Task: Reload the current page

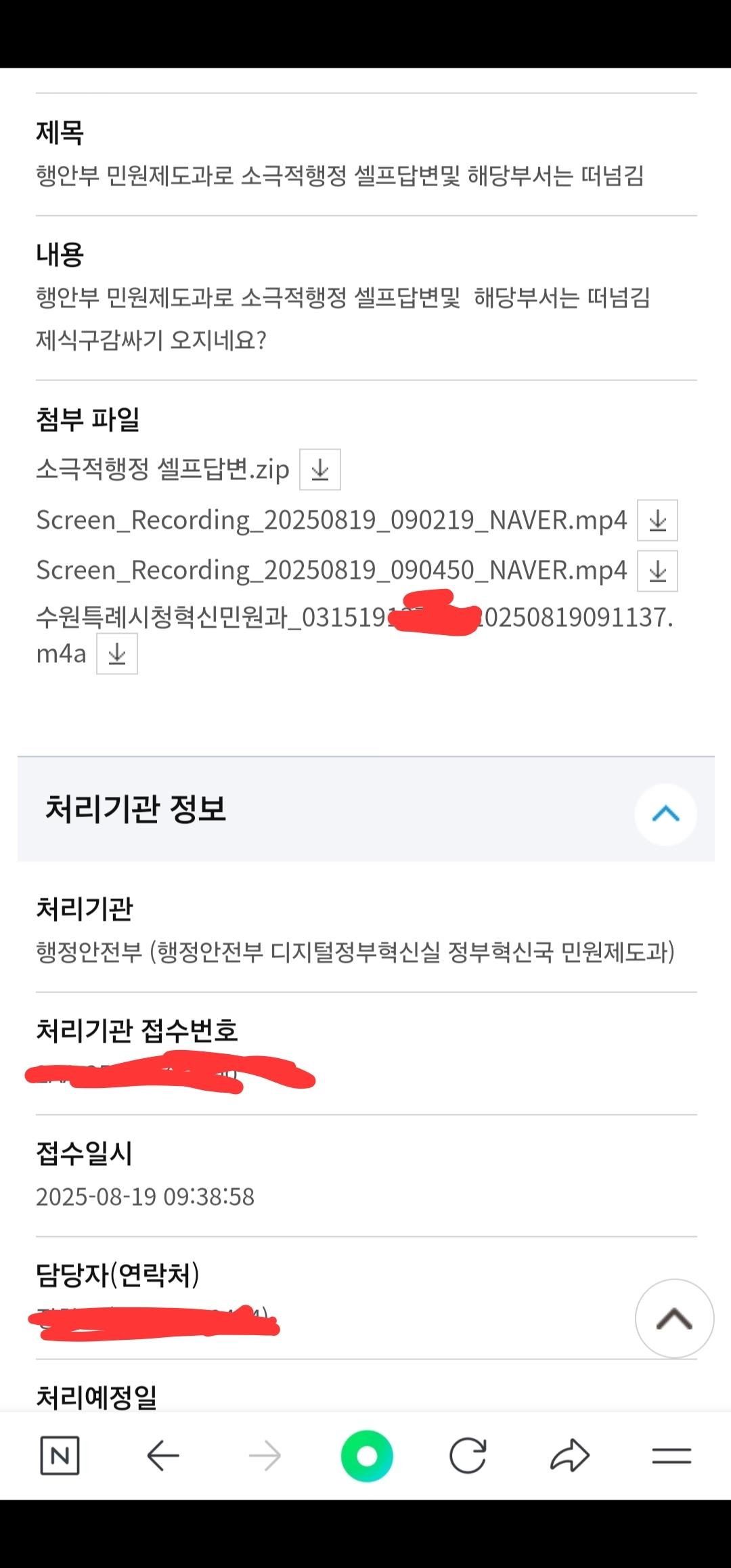Action: [468, 1455]
